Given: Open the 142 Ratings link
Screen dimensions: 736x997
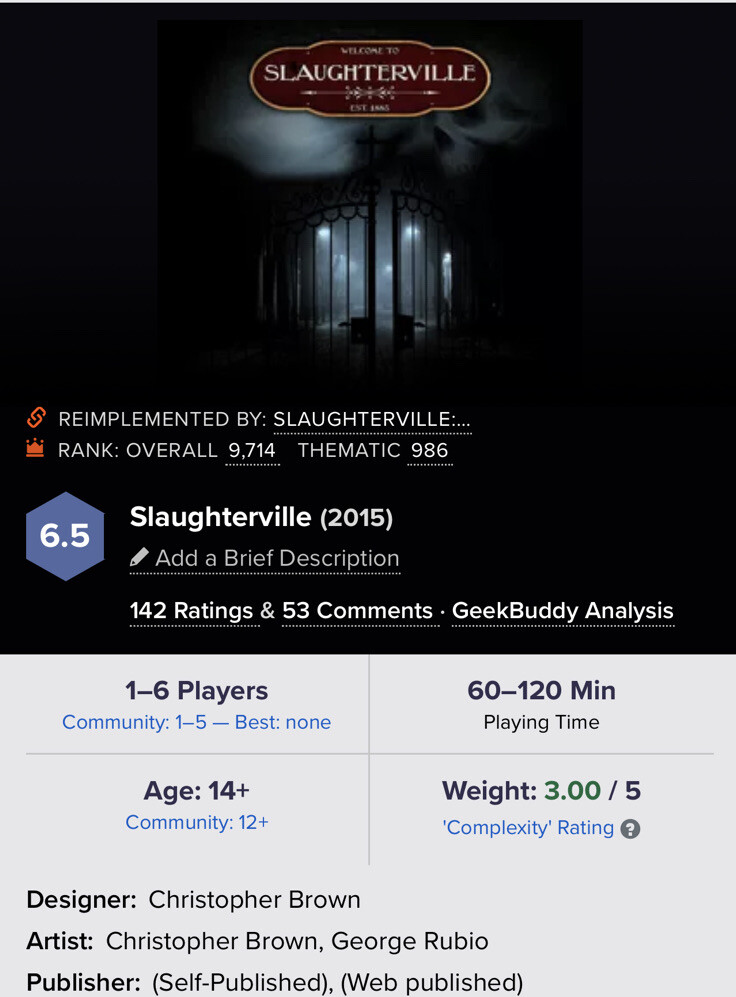Looking at the screenshot, I should click(x=191, y=611).
